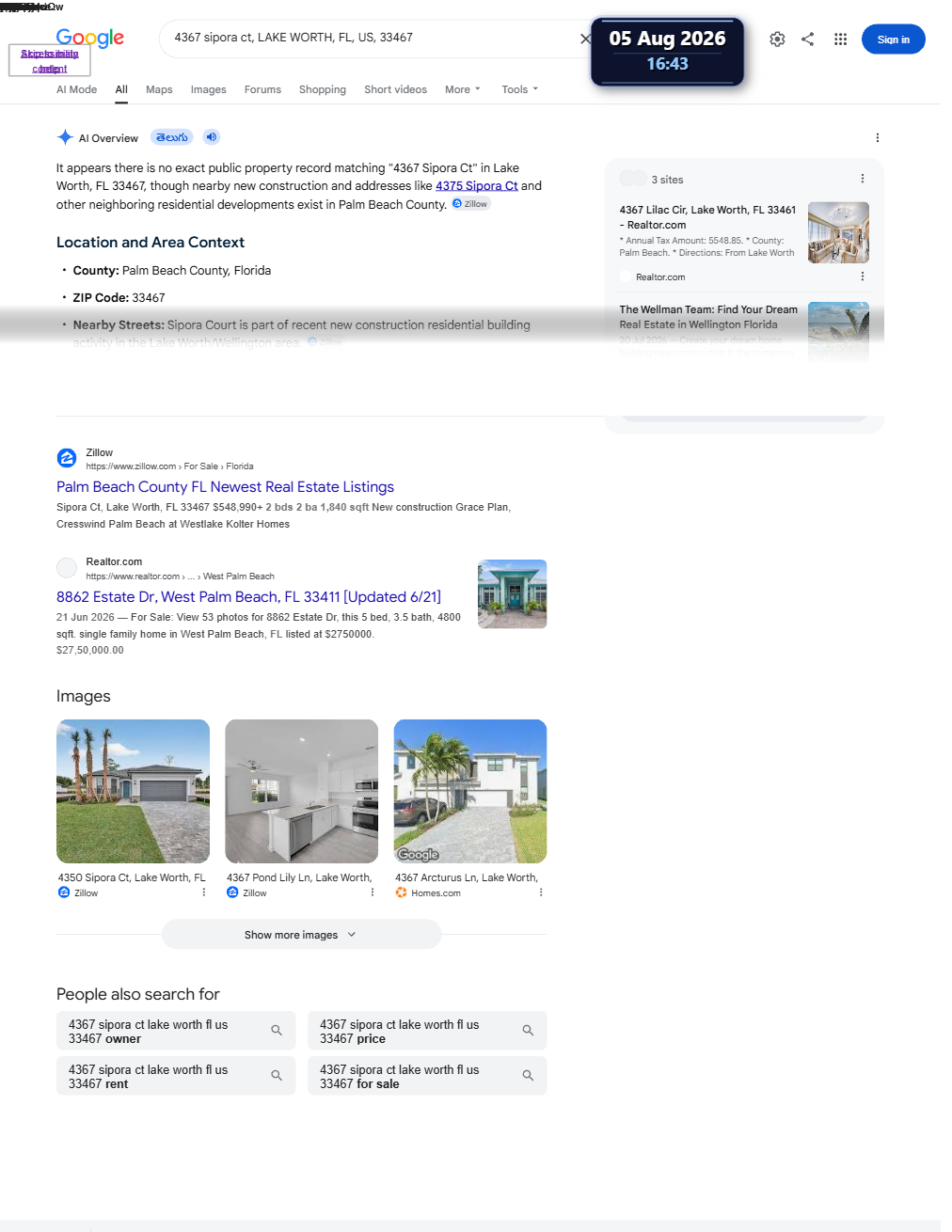Switch to the Maps tab

tap(159, 89)
